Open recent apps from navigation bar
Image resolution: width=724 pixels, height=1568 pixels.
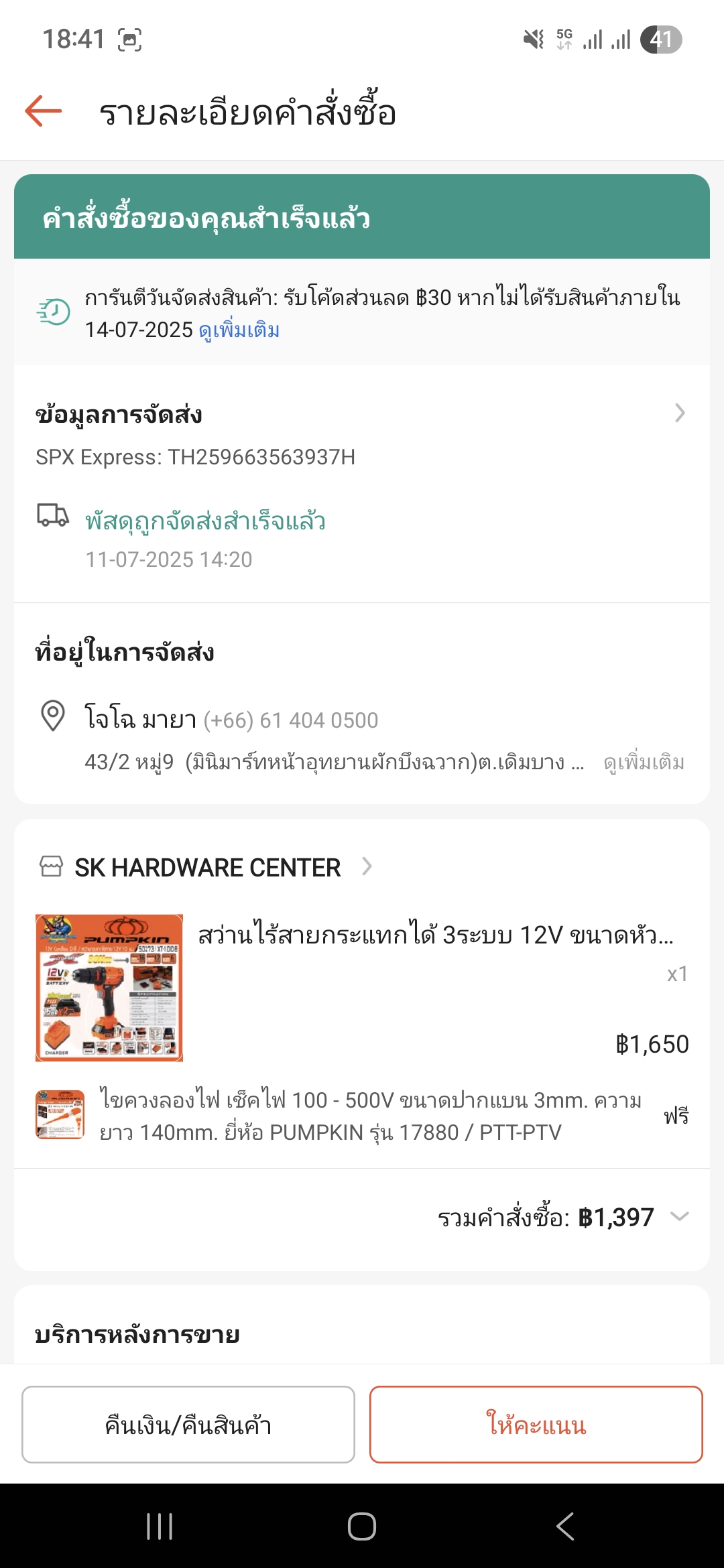coord(160,1526)
